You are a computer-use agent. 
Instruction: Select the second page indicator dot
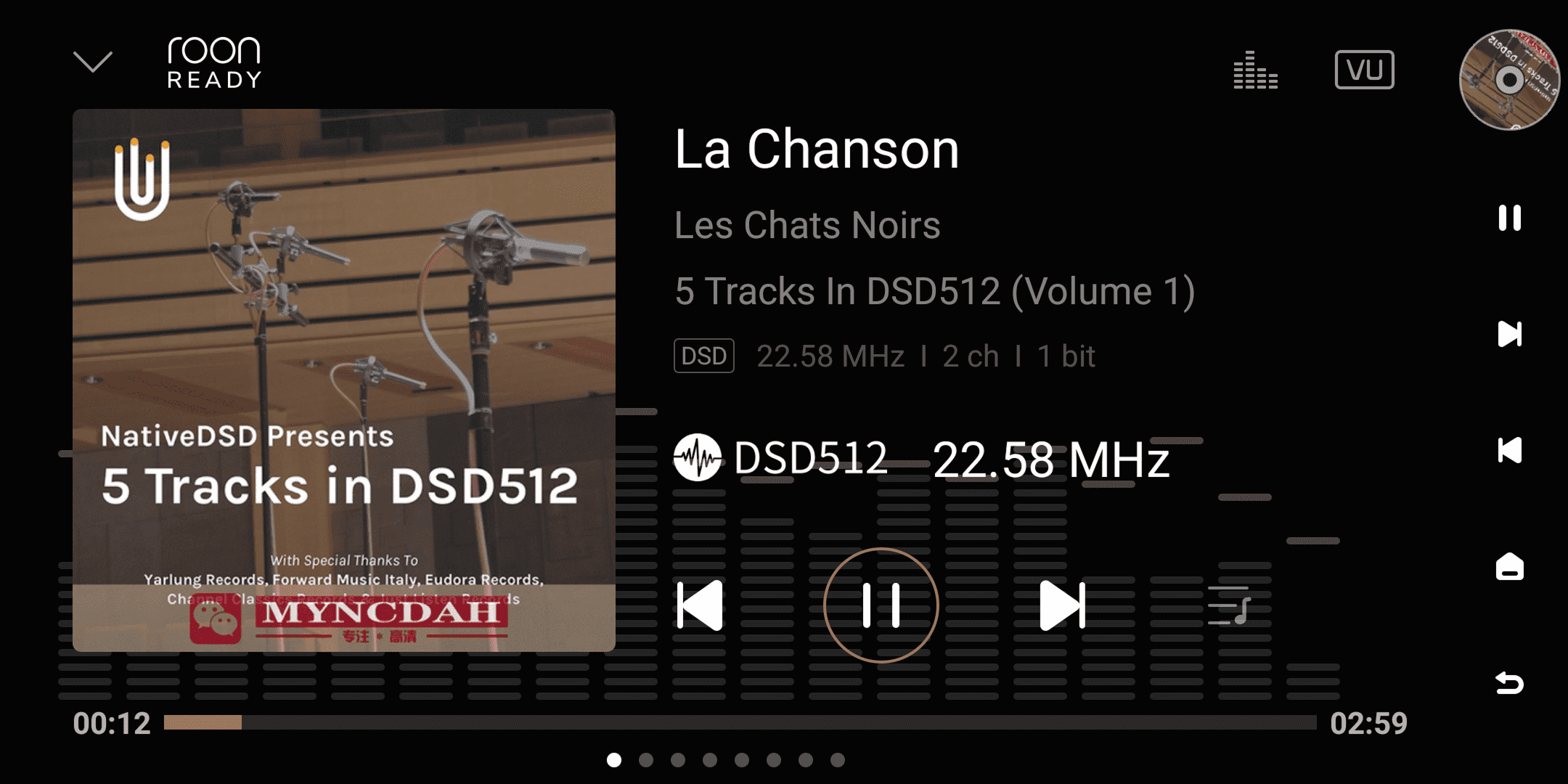[646, 760]
